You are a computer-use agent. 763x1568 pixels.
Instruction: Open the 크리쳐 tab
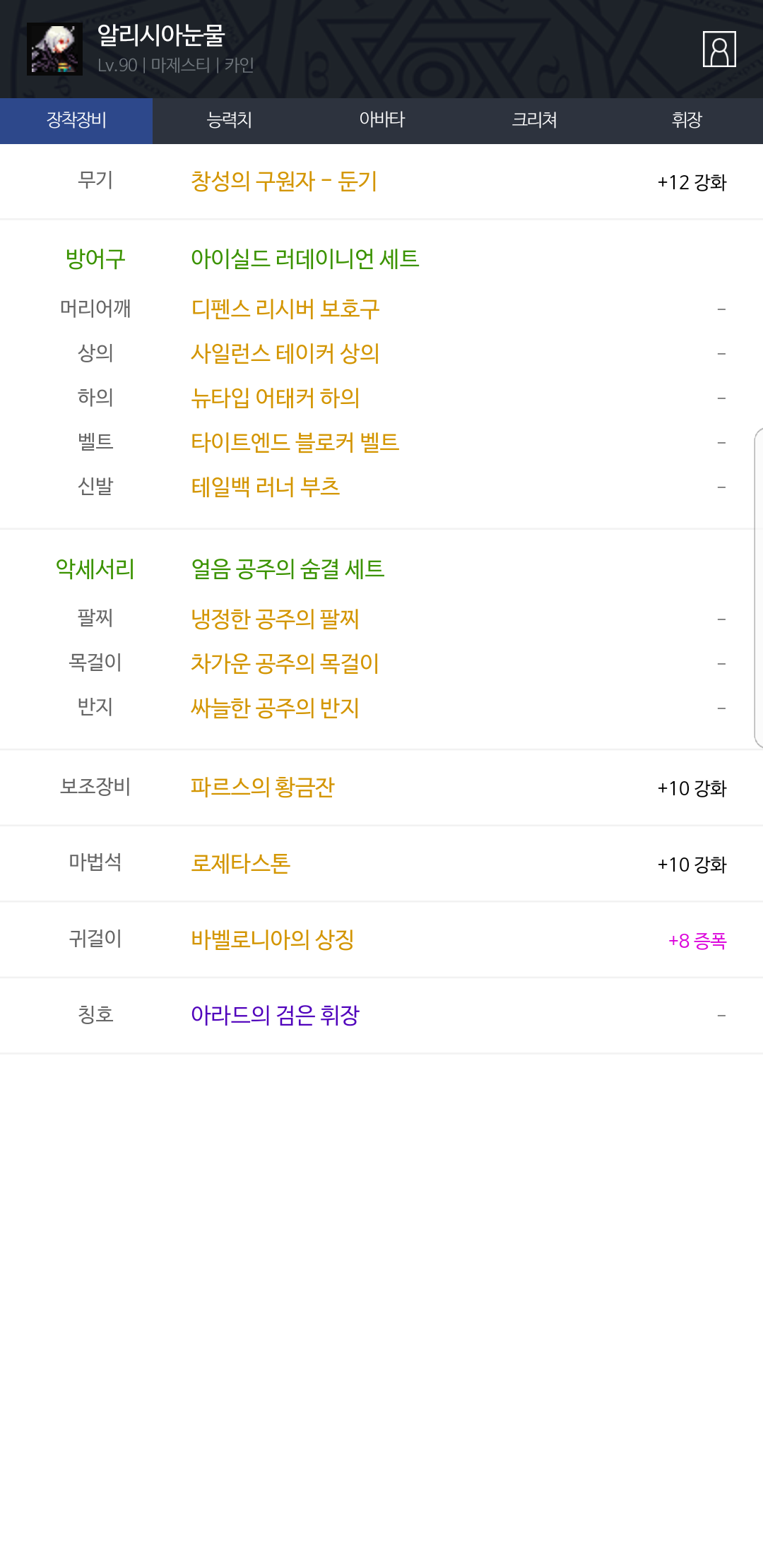pyautogui.click(x=534, y=121)
